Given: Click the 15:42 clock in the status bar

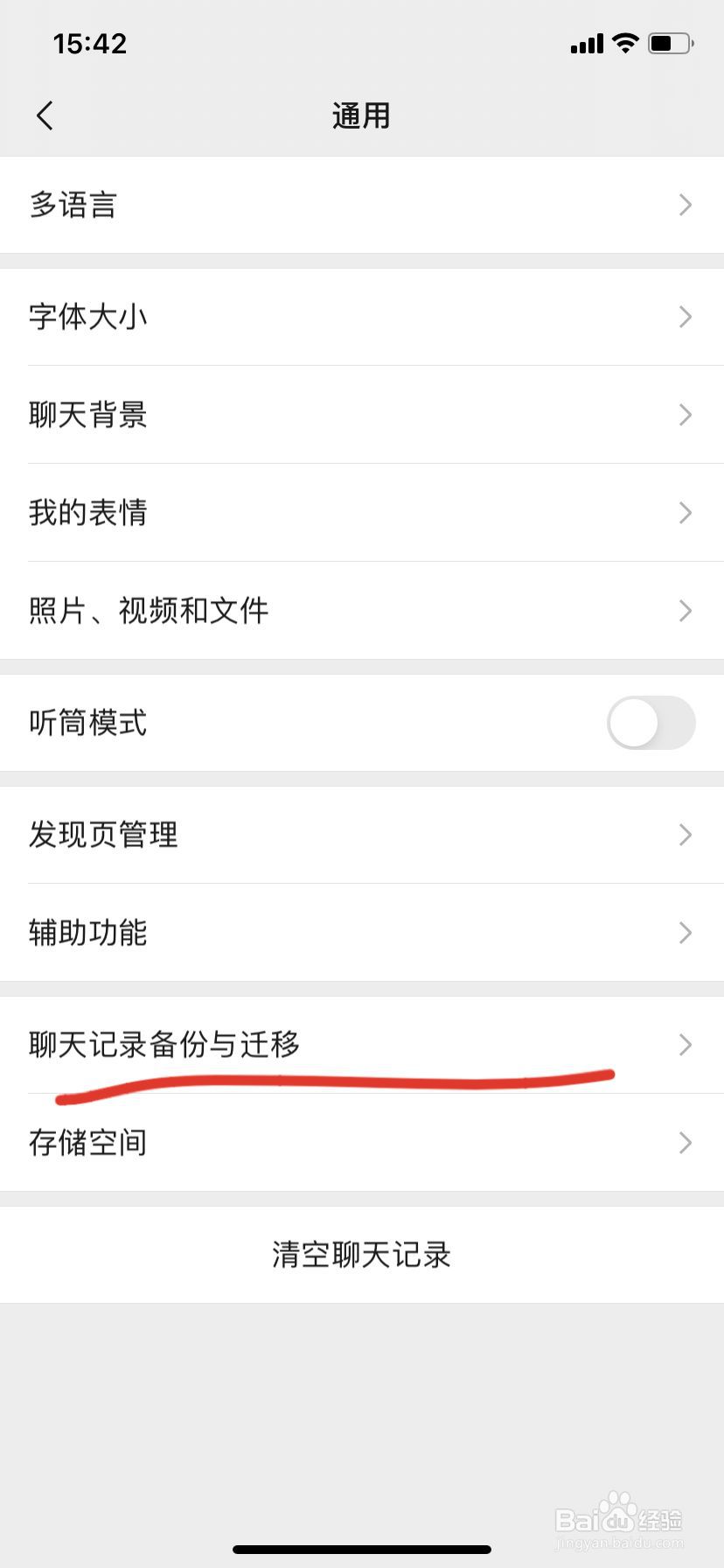Looking at the screenshot, I should (x=90, y=43).
